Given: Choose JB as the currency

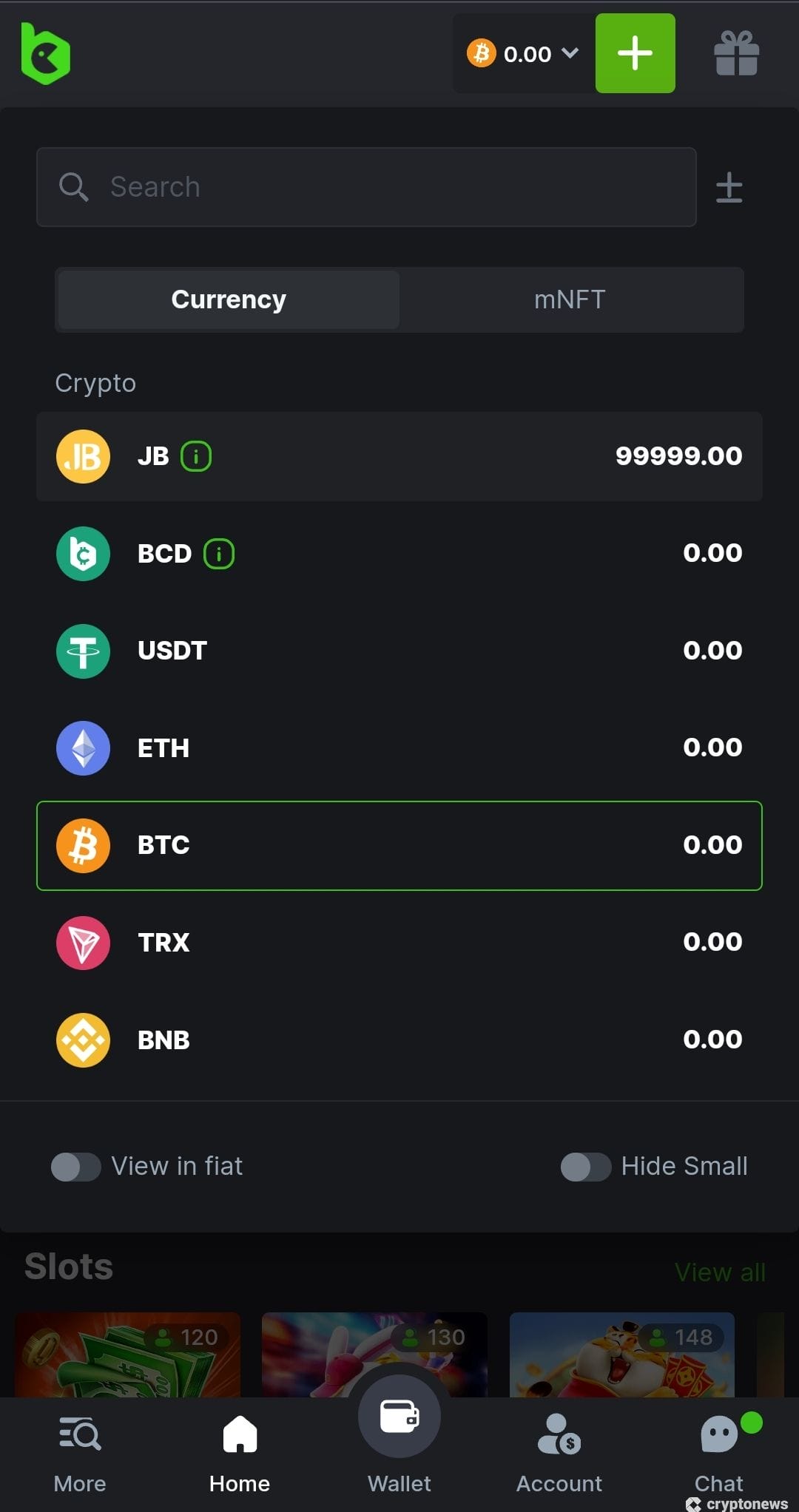Looking at the screenshot, I should [399, 456].
